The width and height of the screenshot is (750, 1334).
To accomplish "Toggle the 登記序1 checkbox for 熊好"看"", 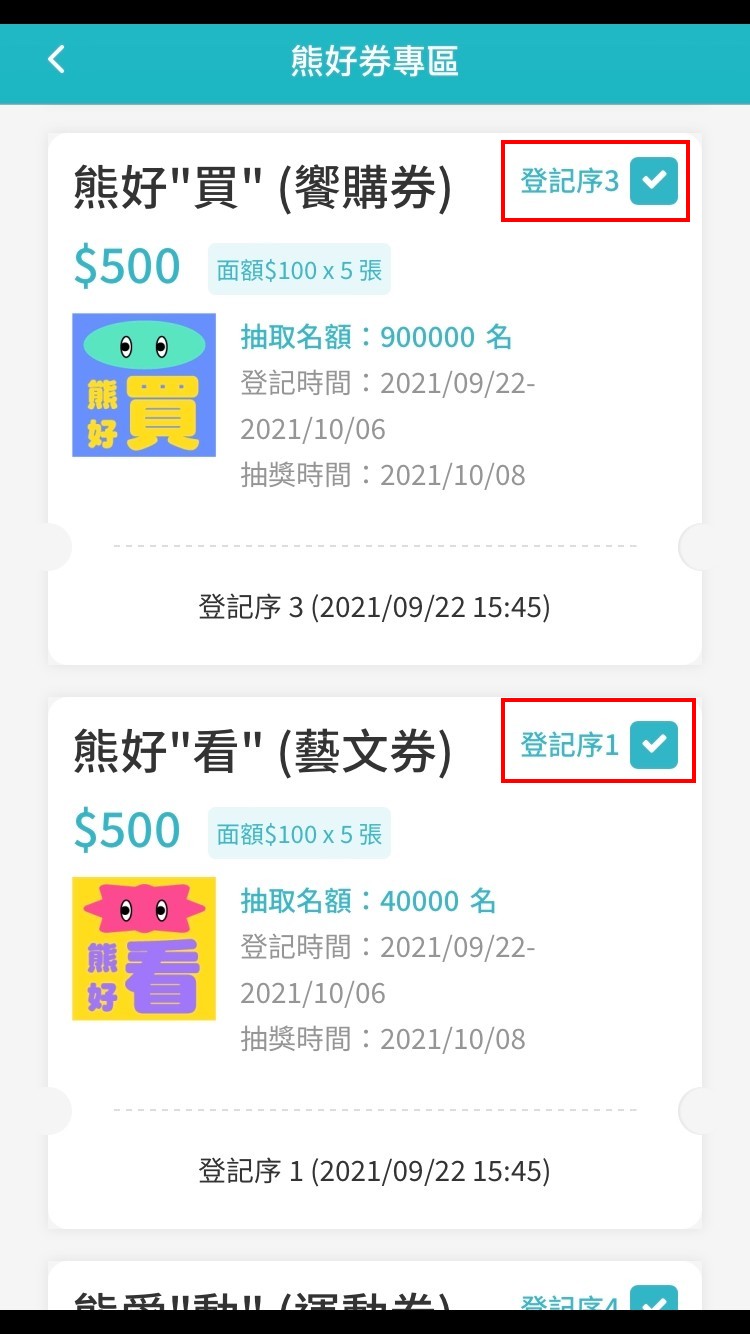I will (x=654, y=745).
